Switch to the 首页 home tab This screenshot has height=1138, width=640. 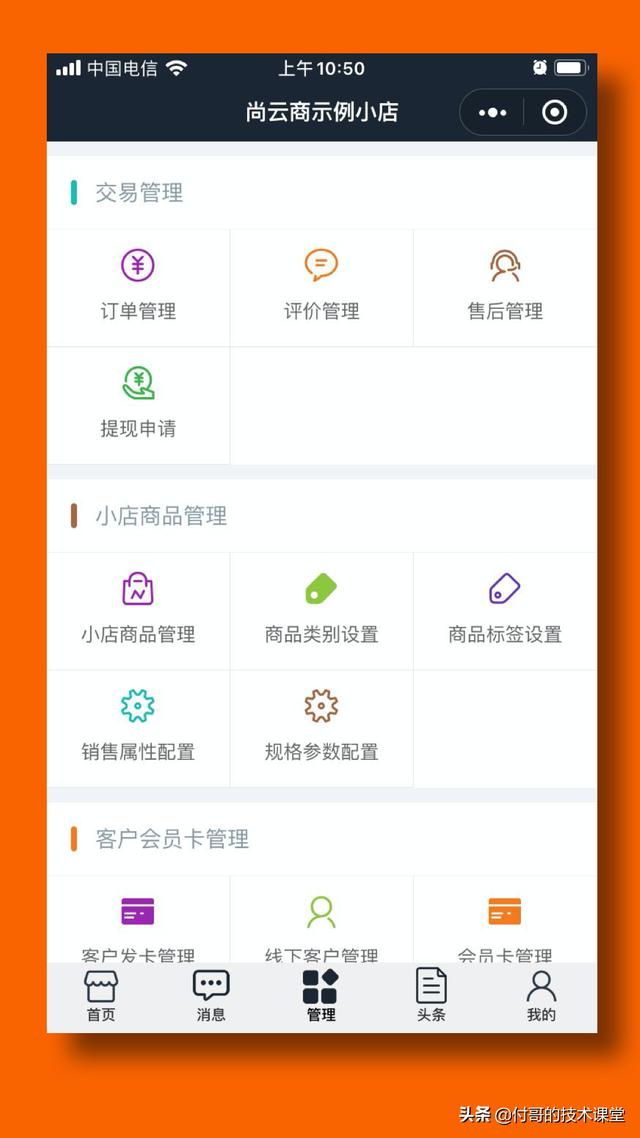pos(101,996)
